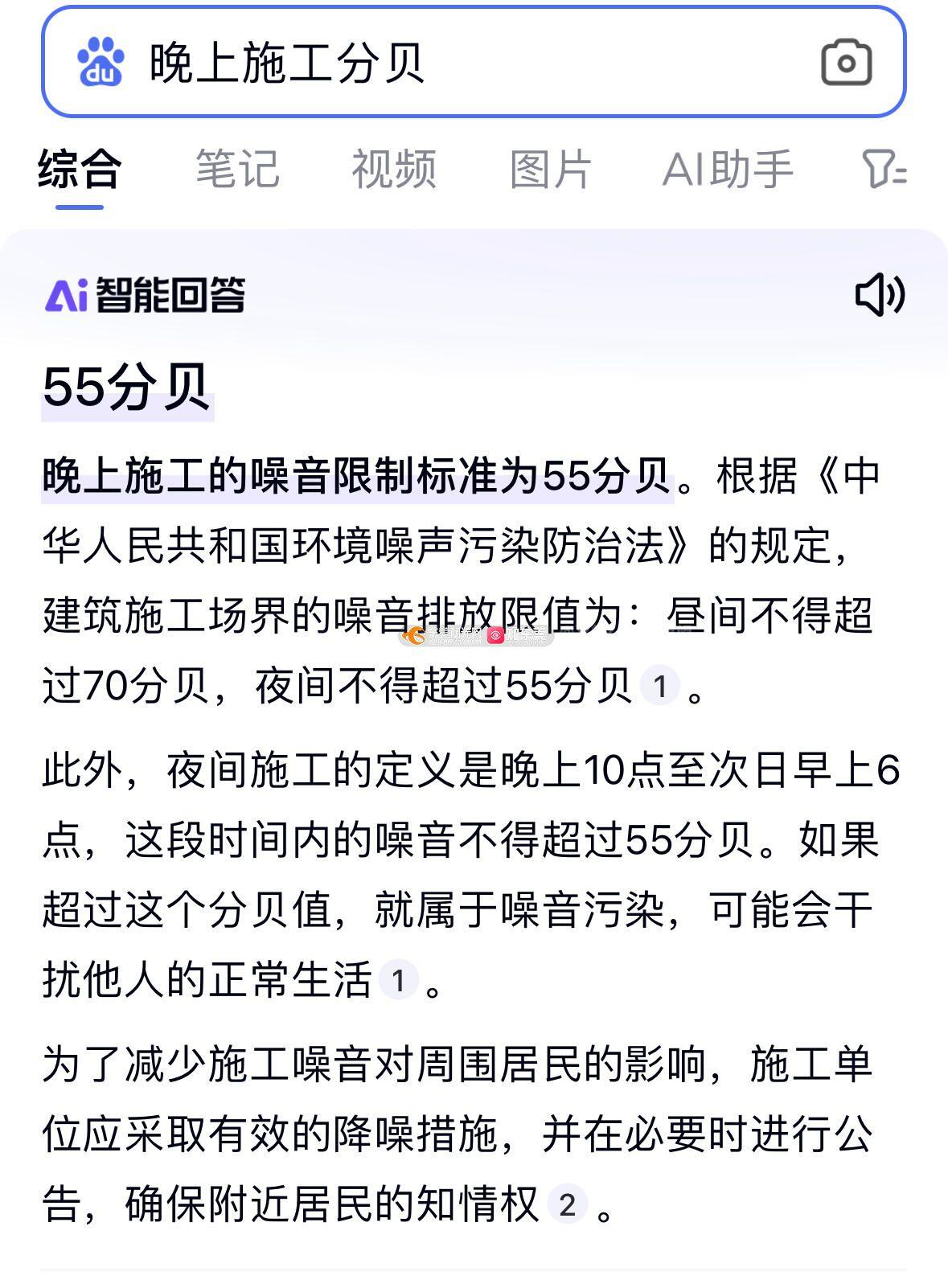Open citation 1 after 夜间不得超过55分贝
The height and width of the screenshot is (1288, 948).
tap(660, 687)
